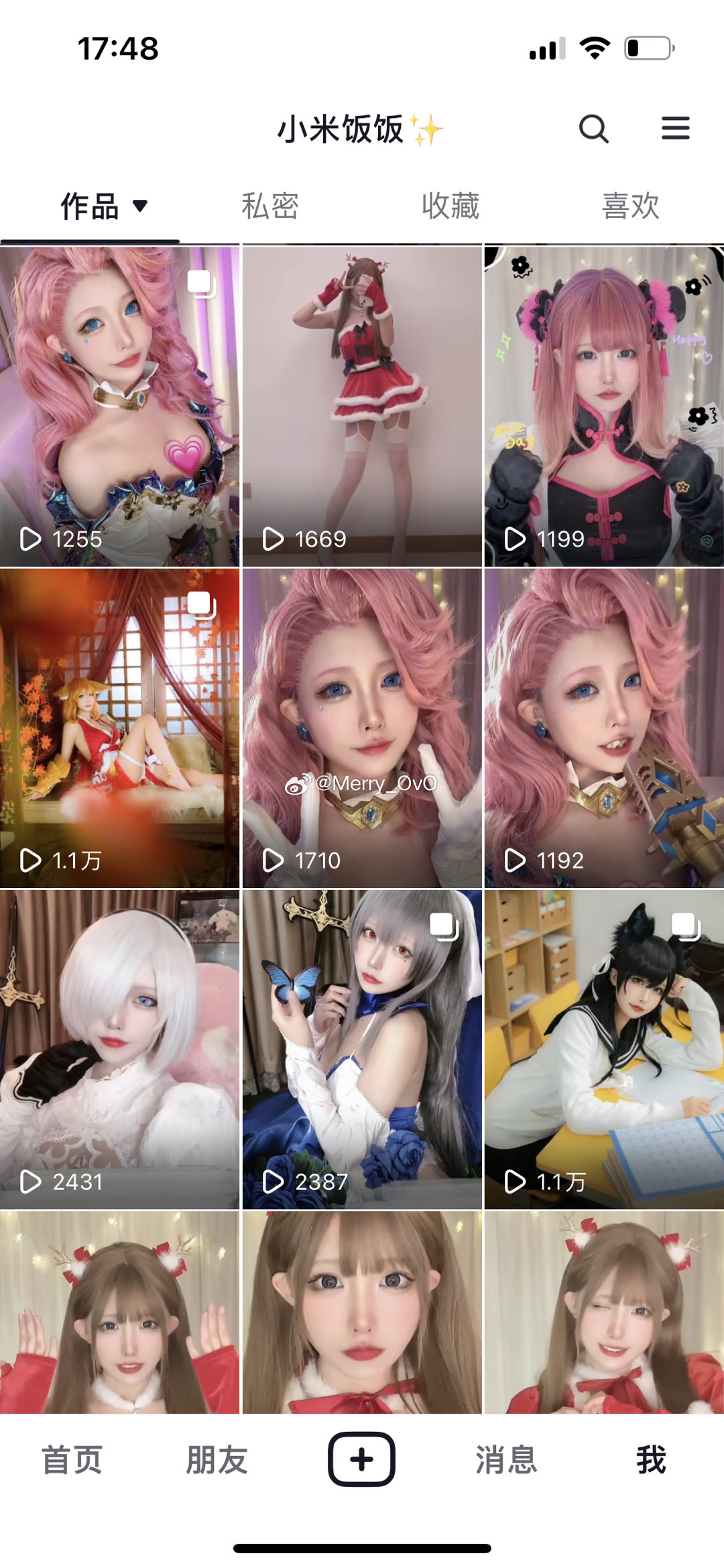The width and height of the screenshot is (724, 1568).
Task: Tap the plus button to create a post
Action: point(361,1459)
